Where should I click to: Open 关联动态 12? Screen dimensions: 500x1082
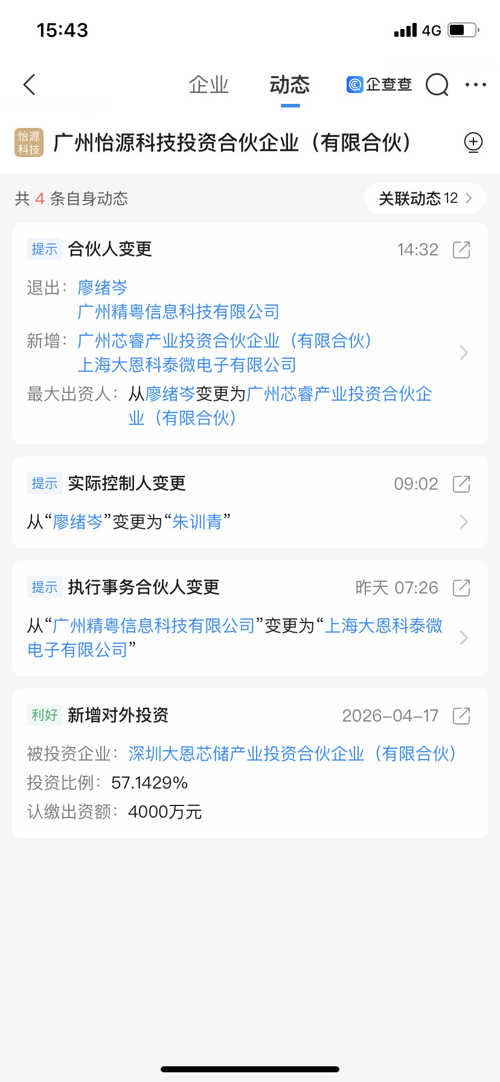click(425, 199)
